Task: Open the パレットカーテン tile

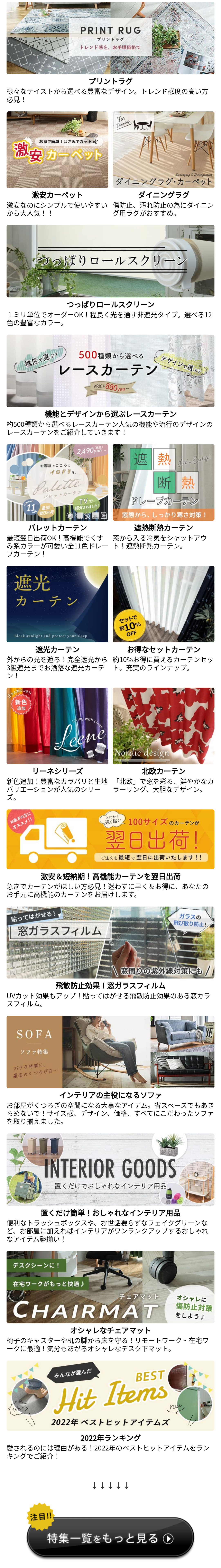Action: point(57,482)
